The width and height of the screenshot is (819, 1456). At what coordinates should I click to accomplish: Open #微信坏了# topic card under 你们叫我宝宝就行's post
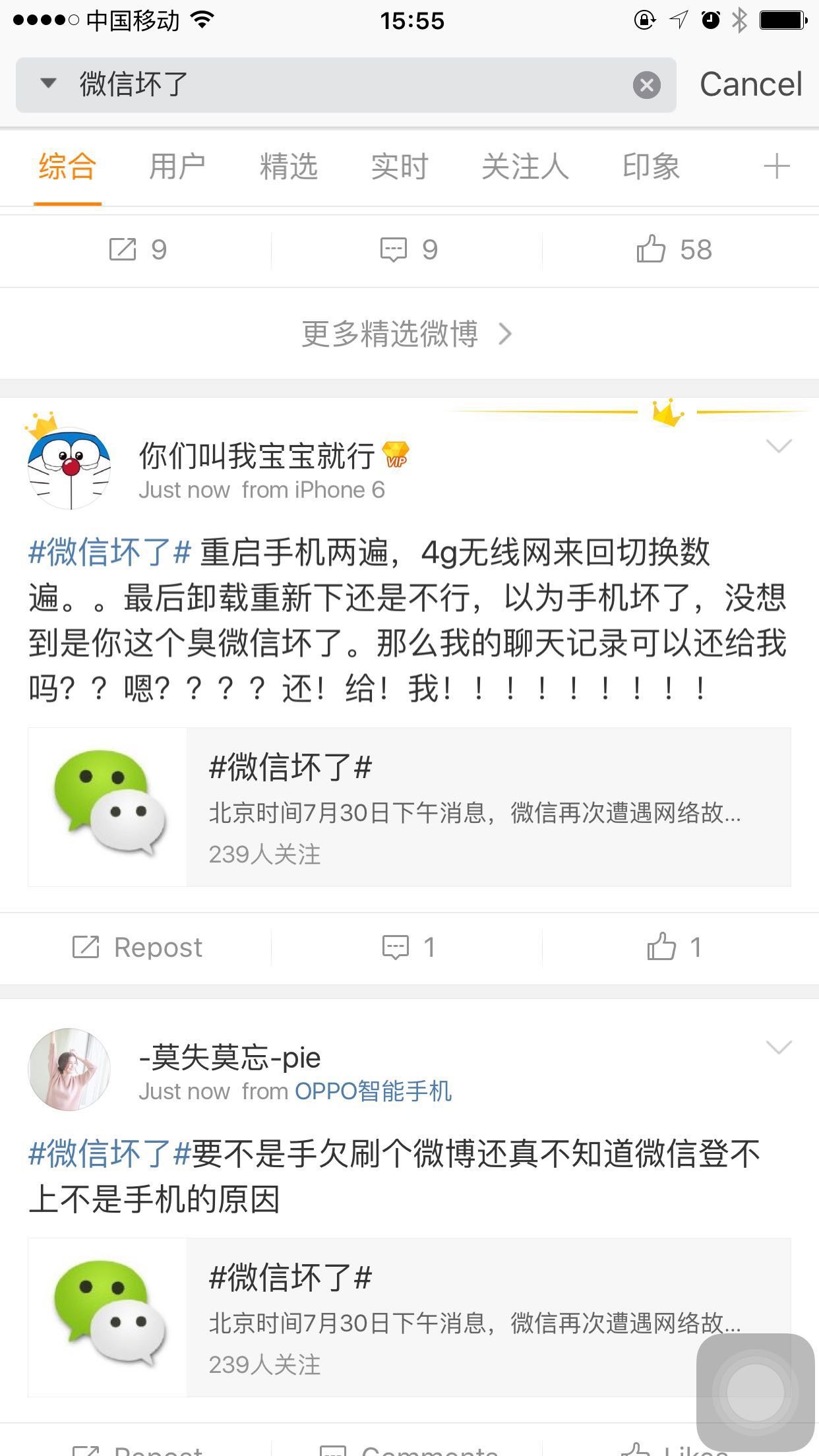coord(409,807)
